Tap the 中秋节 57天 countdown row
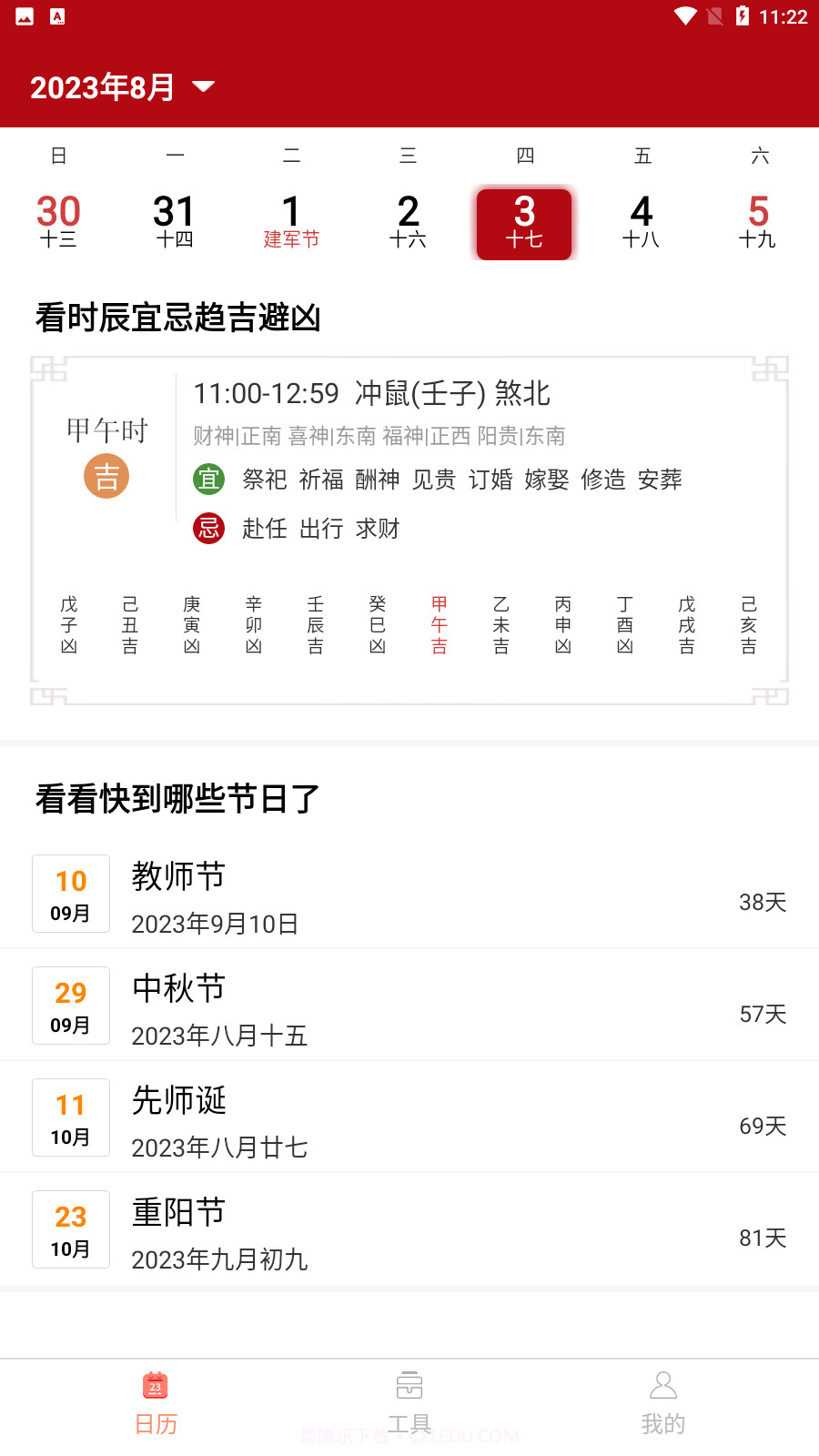 point(409,1006)
